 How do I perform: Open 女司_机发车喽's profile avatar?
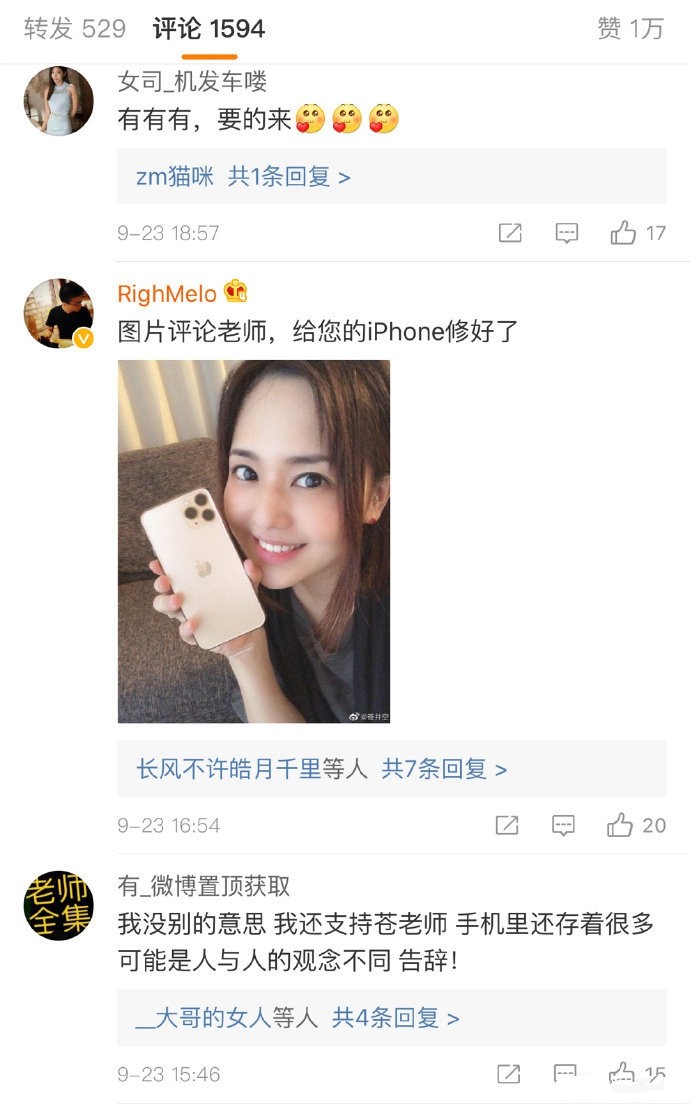point(58,101)
